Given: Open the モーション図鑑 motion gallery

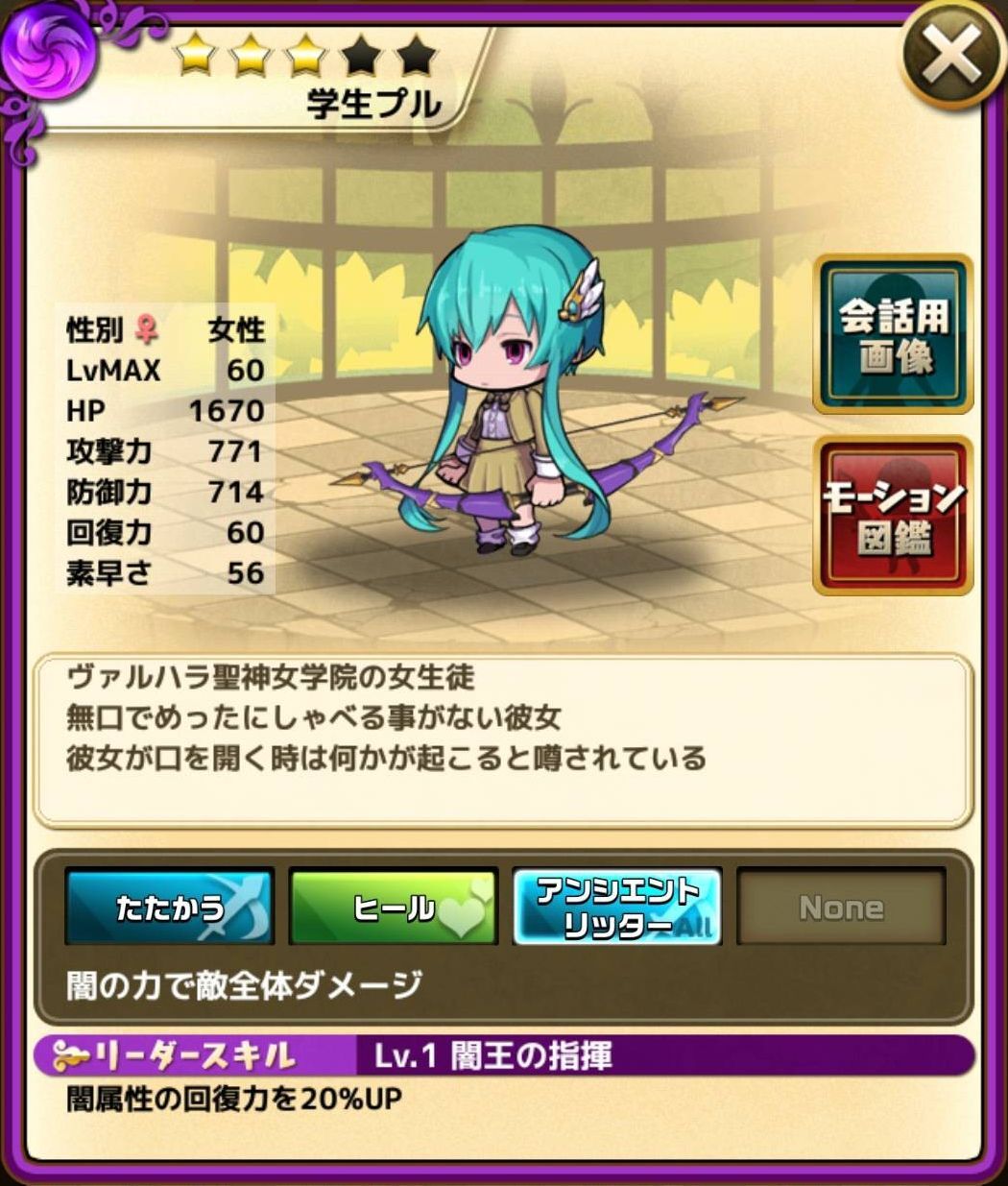Looking at the screenshot, I should [894, 516].
